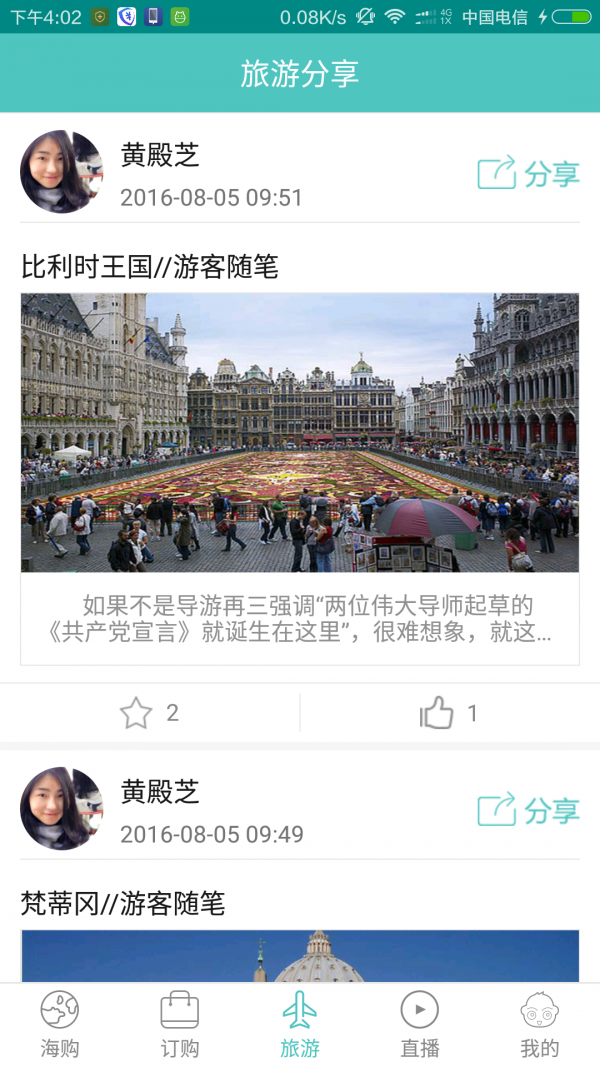Switch to the 我的 tab

pyautogui.click(x=540, y=1025)
